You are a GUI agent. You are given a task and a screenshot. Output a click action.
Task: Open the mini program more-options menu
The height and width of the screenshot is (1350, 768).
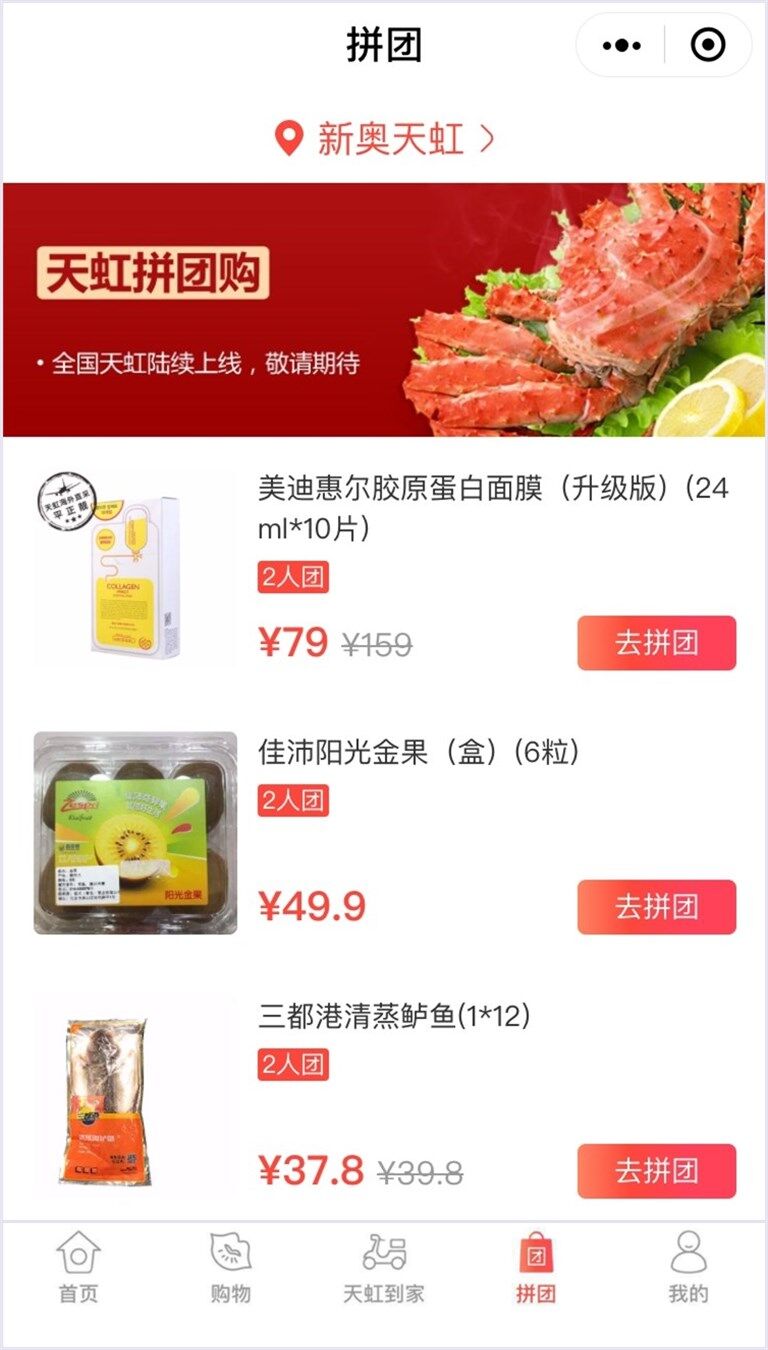point(621,45)
